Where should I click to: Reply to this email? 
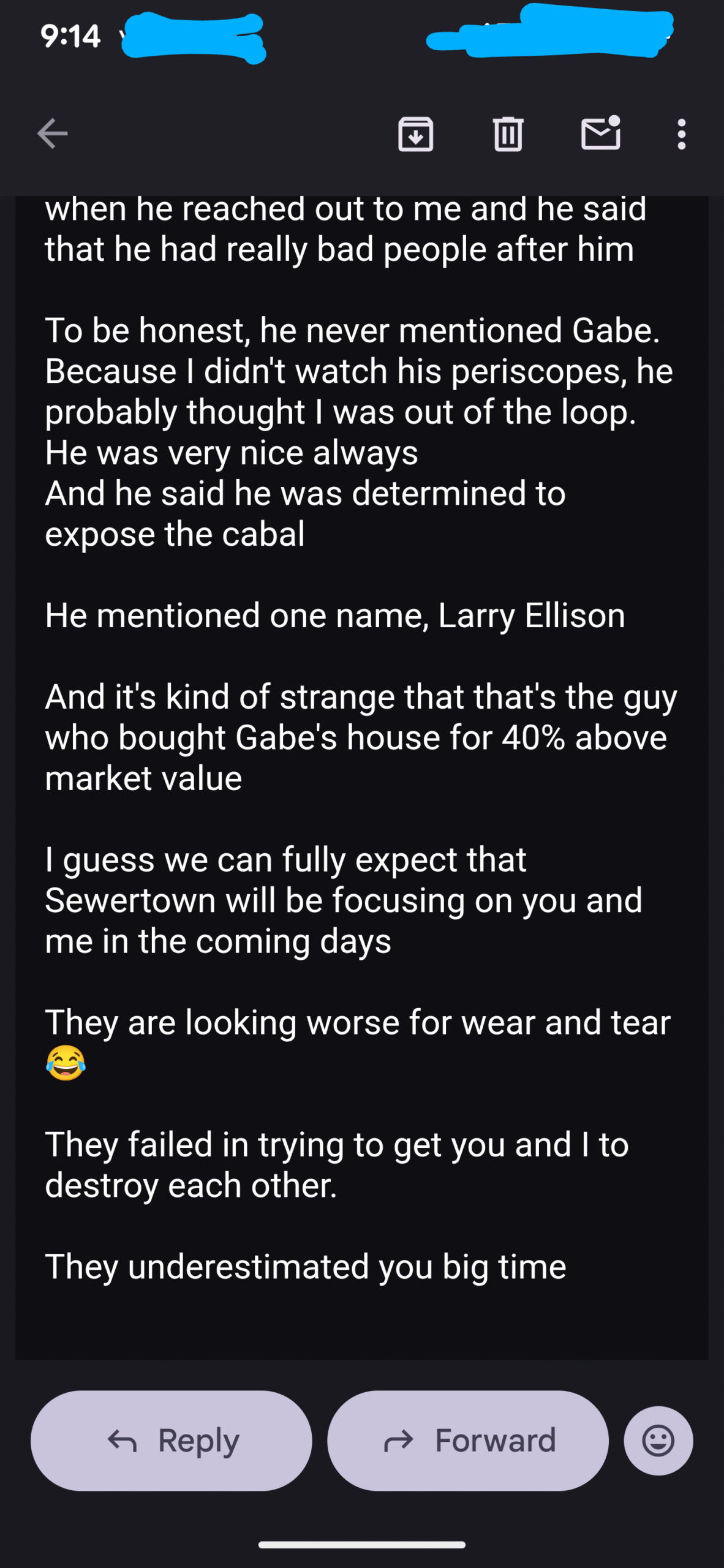(x=172, y=1441)
